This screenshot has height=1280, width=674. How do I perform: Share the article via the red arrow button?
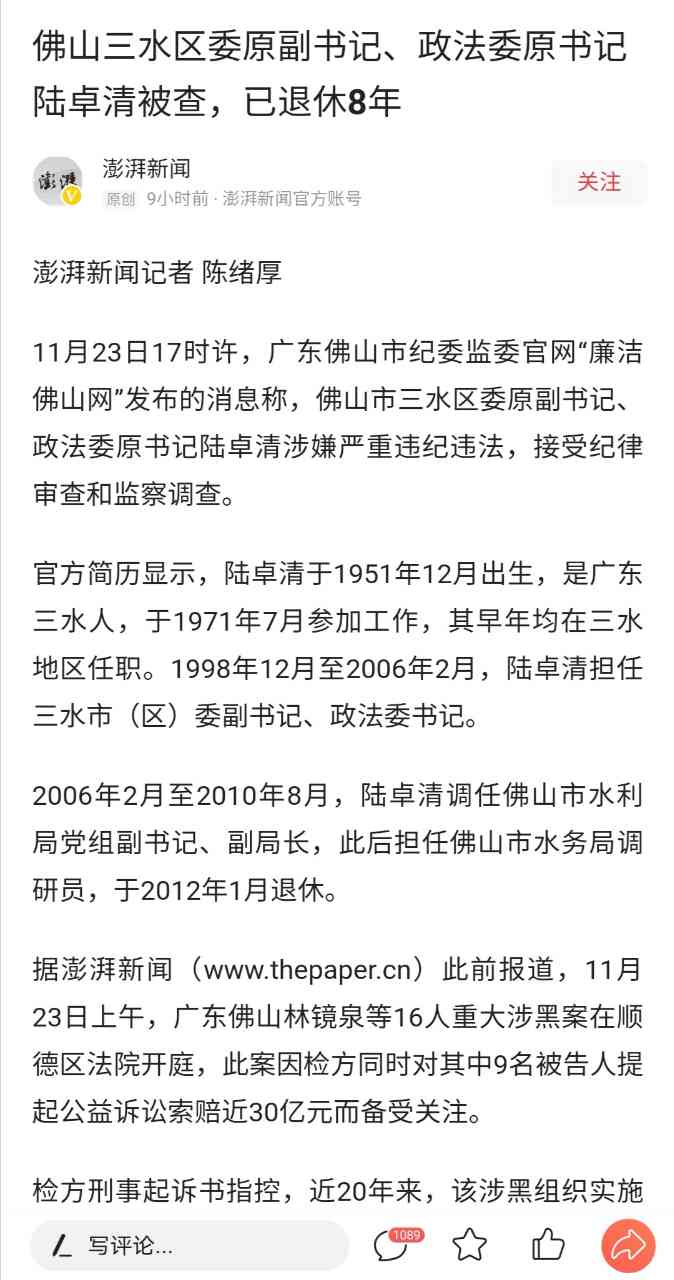627,1245
